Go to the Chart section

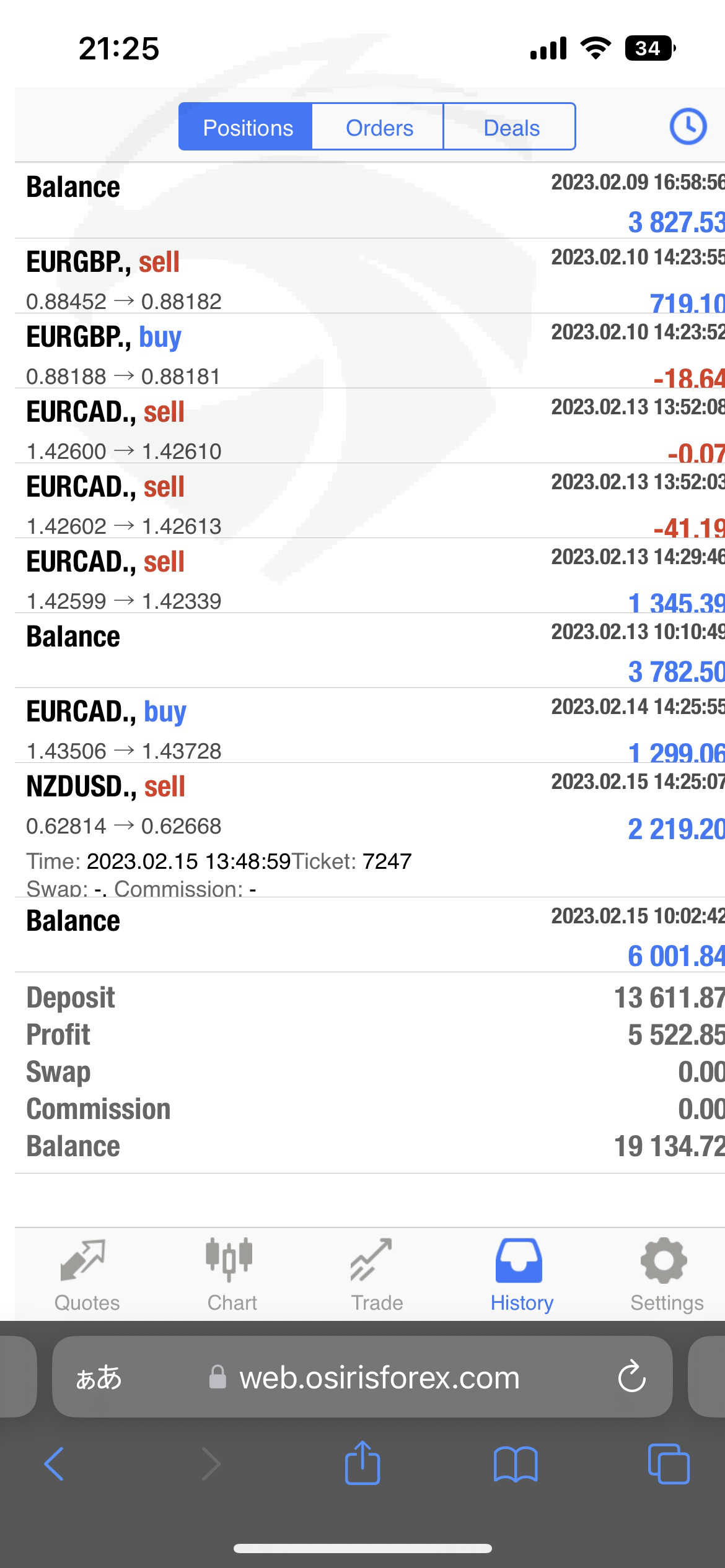pyautogui.click(x=231, y=1275)
